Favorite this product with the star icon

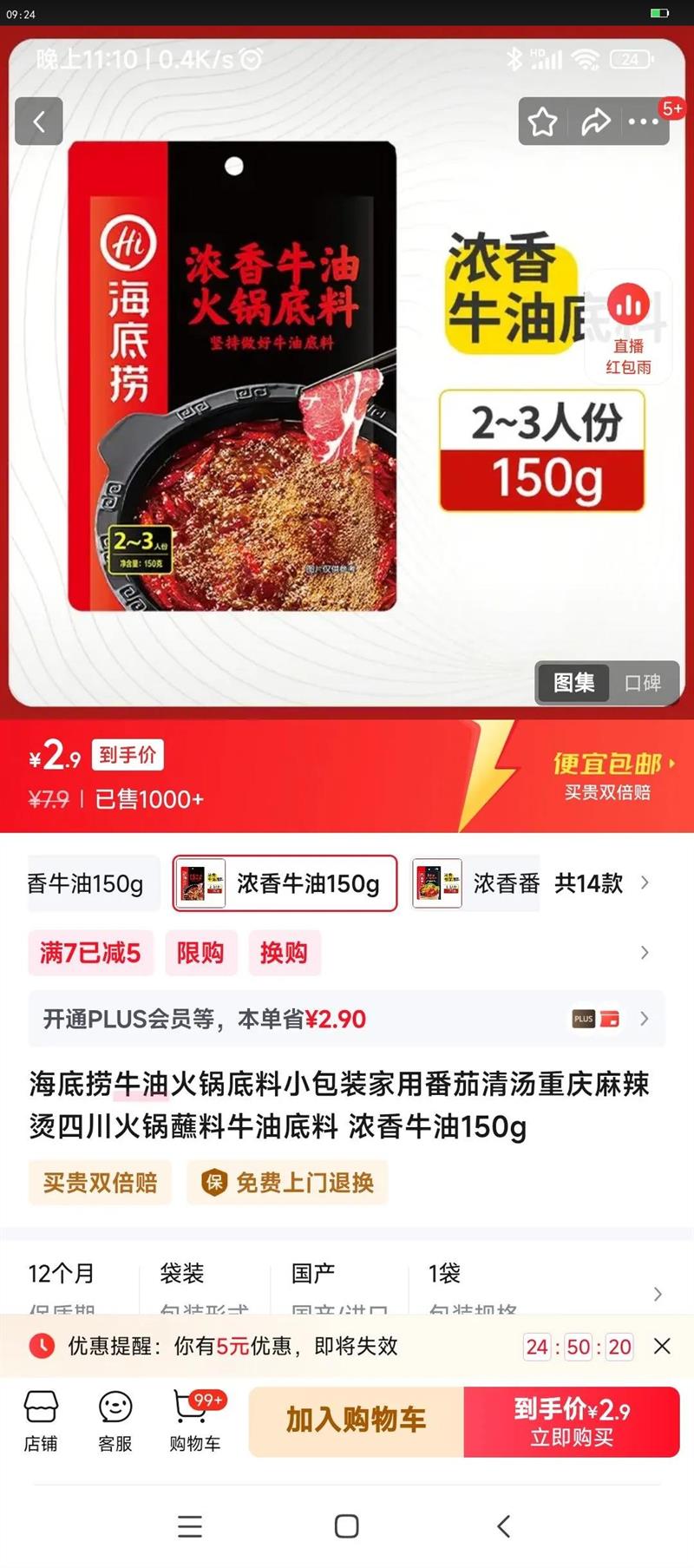[x=543, y=121]
